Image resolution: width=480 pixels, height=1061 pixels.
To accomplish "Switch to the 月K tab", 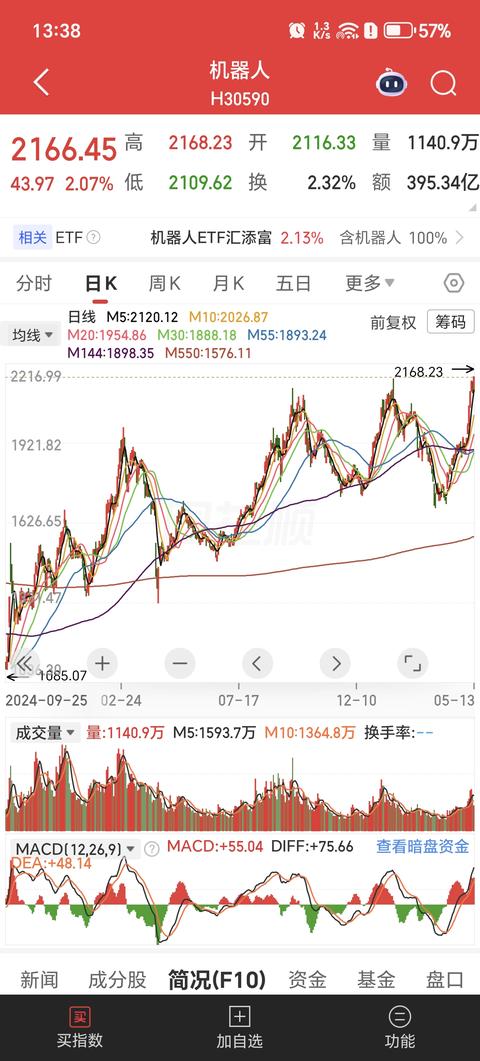I will [x=227, y=284].
